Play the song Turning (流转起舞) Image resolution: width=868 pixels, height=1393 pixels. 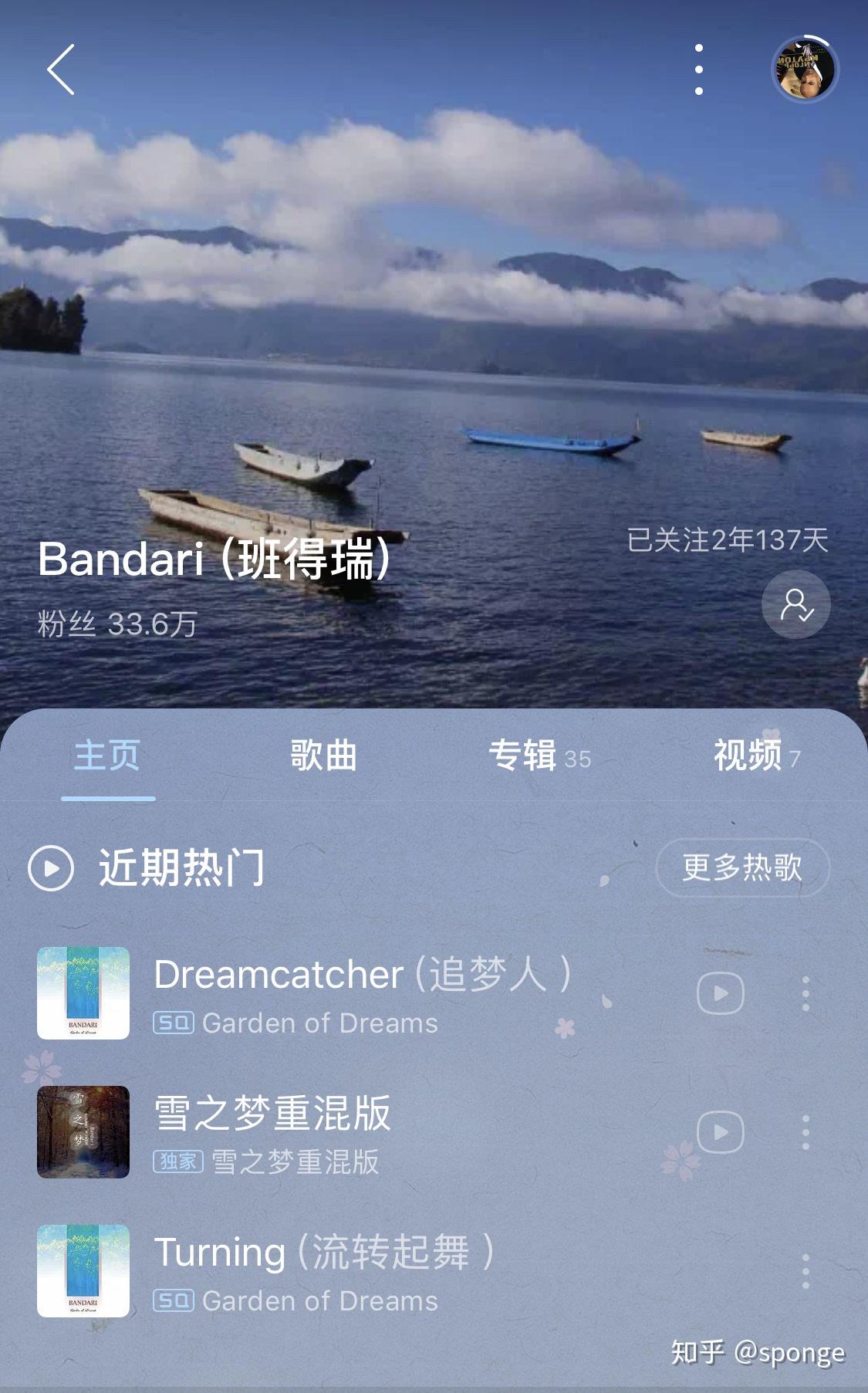pos(324,1270)
